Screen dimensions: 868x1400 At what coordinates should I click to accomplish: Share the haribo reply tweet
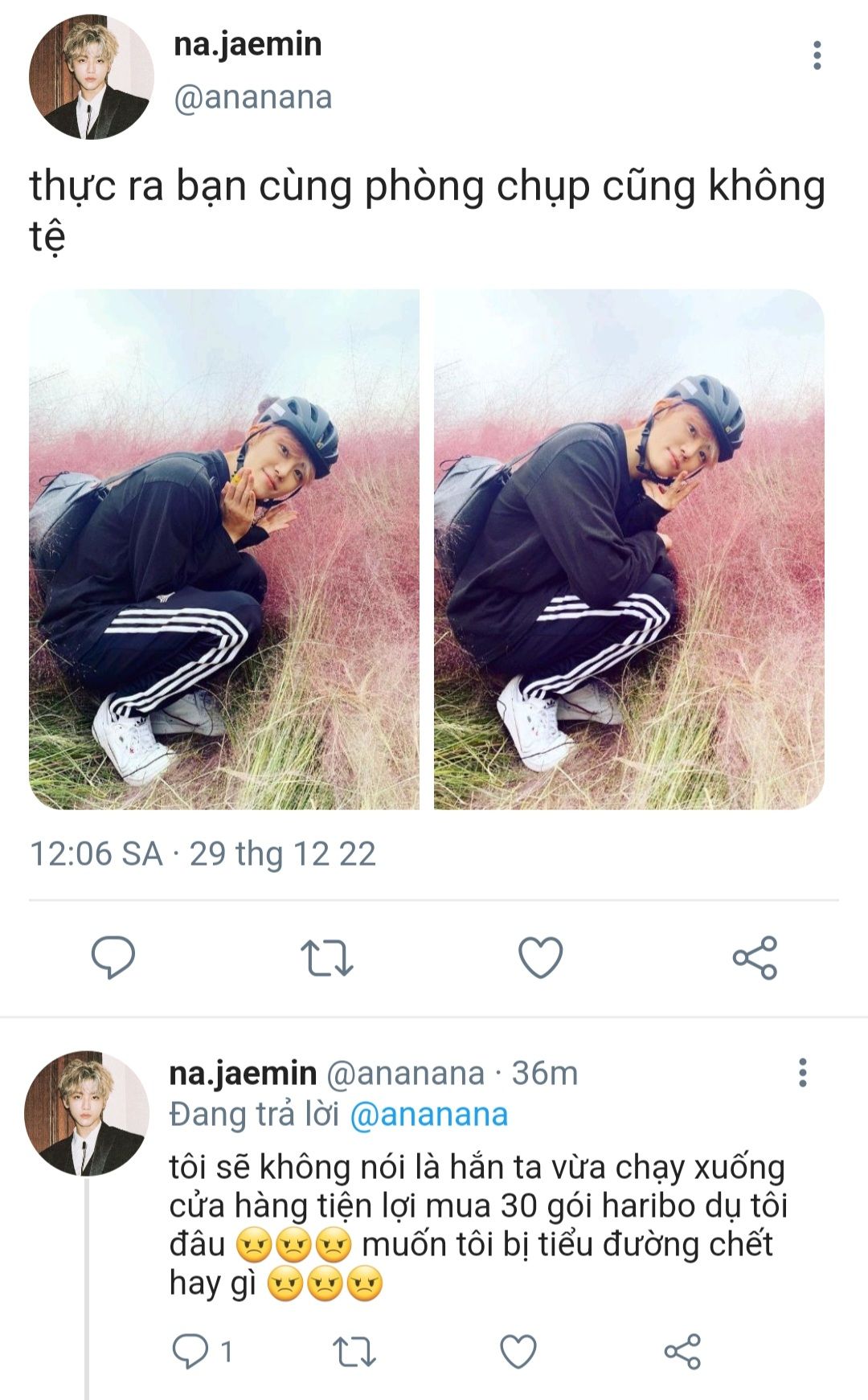[x=682, y=1352]
